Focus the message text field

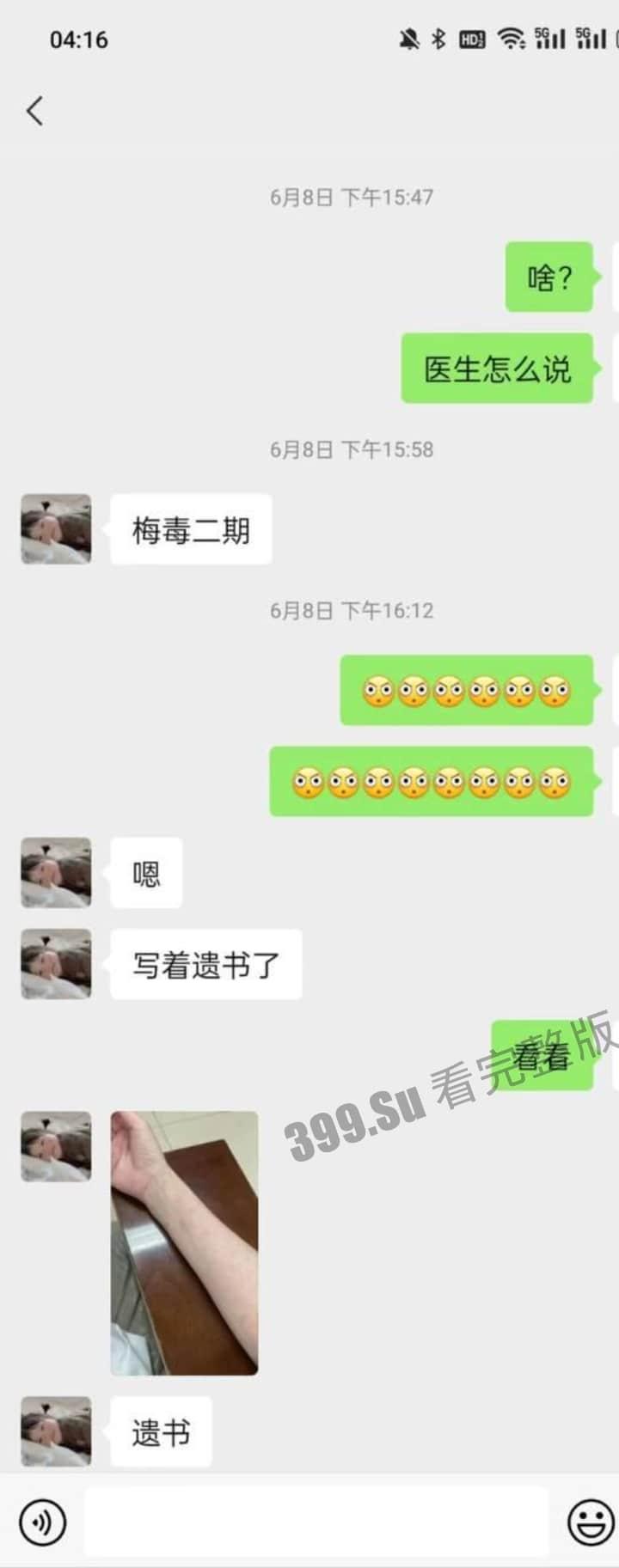coord(316,1522)
